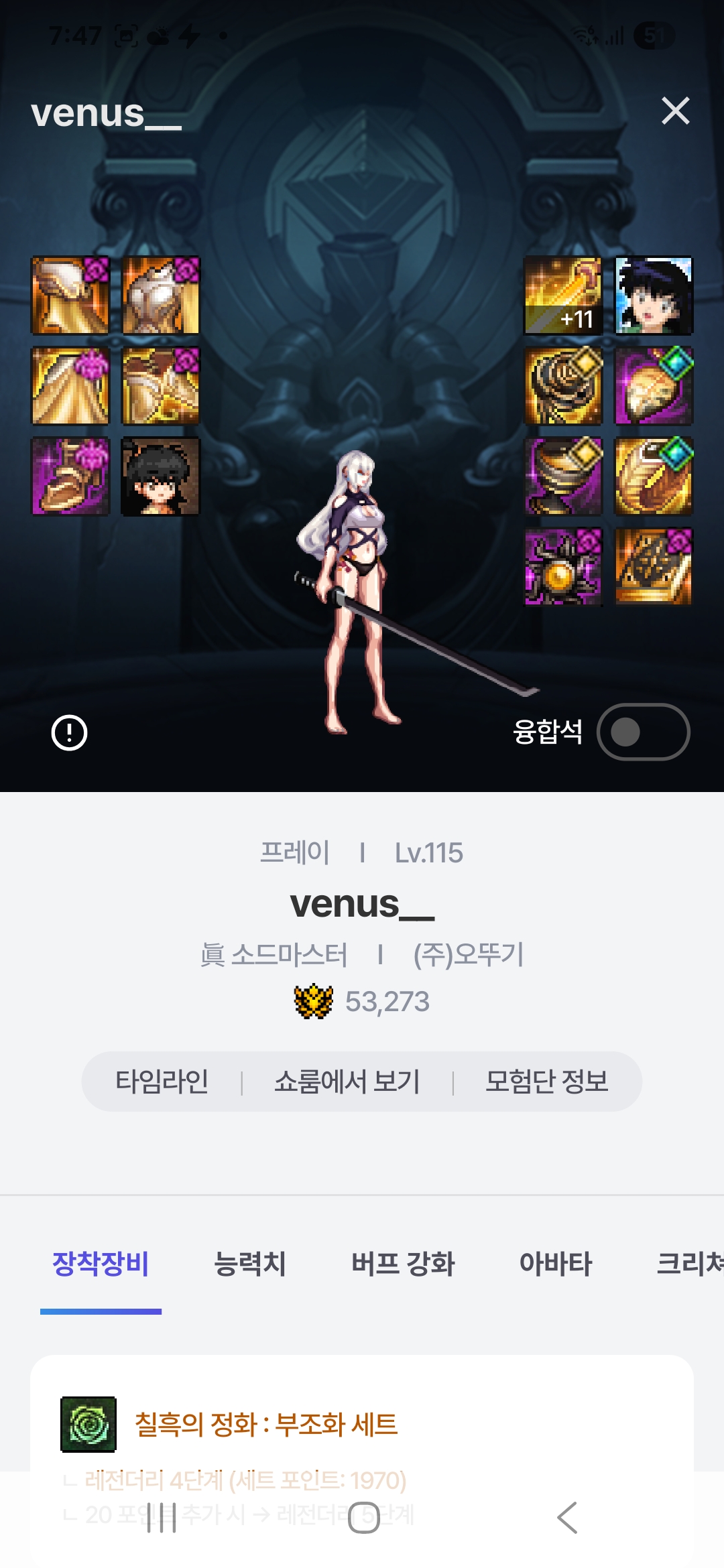Go to the system home screen
The image size is (724, 1568).
(363, 1518)
